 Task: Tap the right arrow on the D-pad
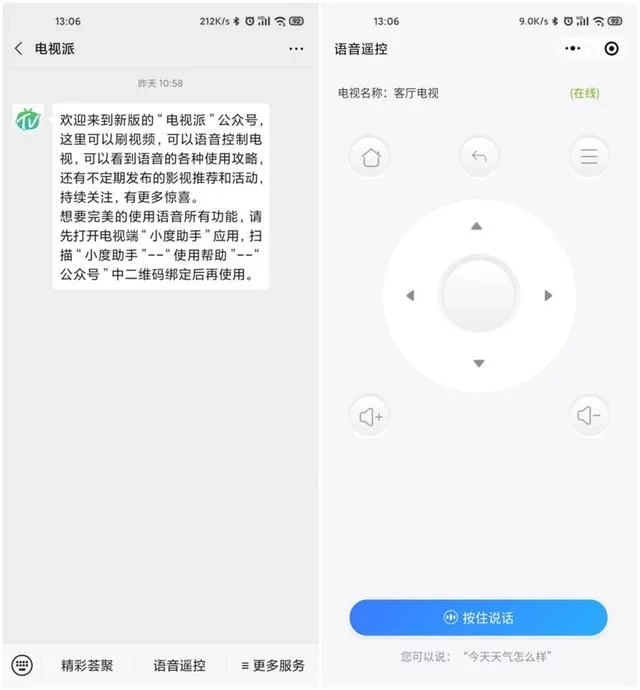pos(548,295)
